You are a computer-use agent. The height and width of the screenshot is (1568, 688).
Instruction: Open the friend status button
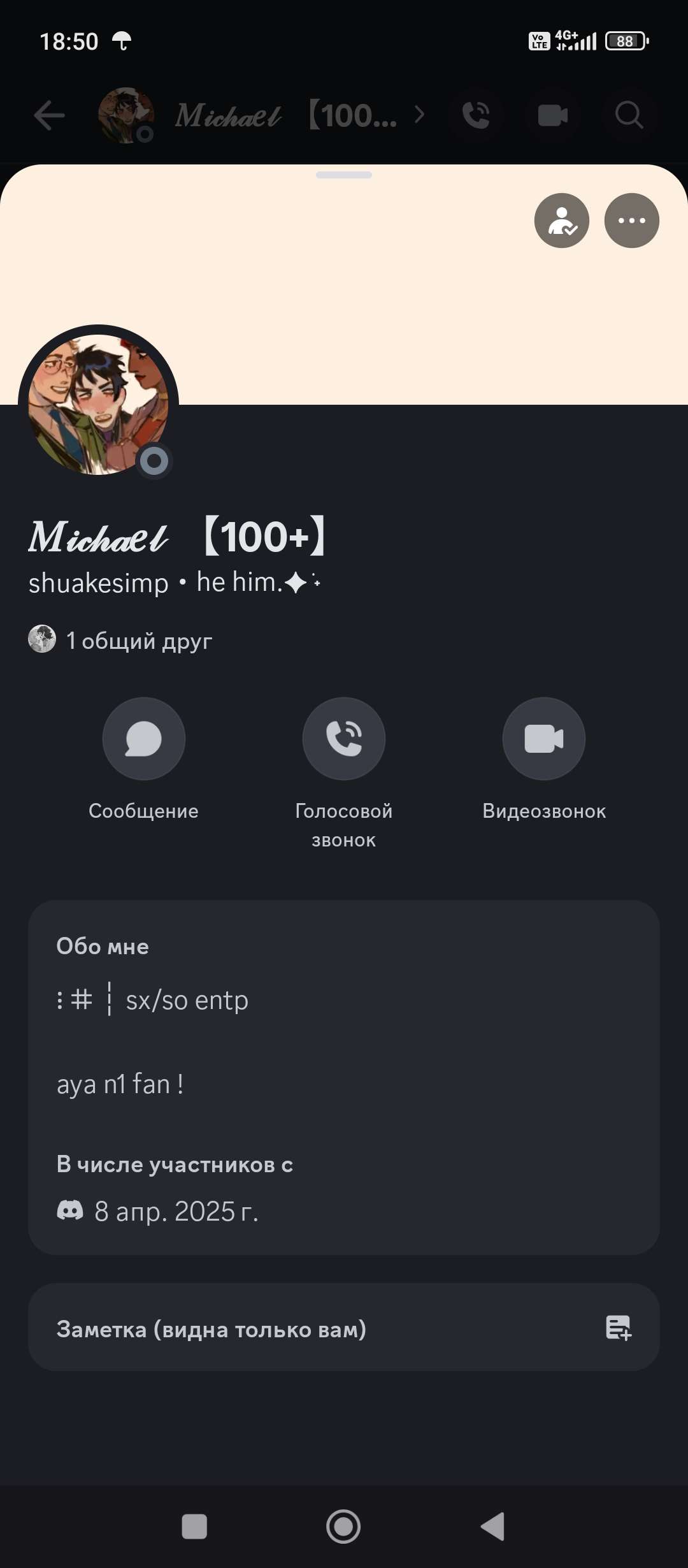point(561,221)
